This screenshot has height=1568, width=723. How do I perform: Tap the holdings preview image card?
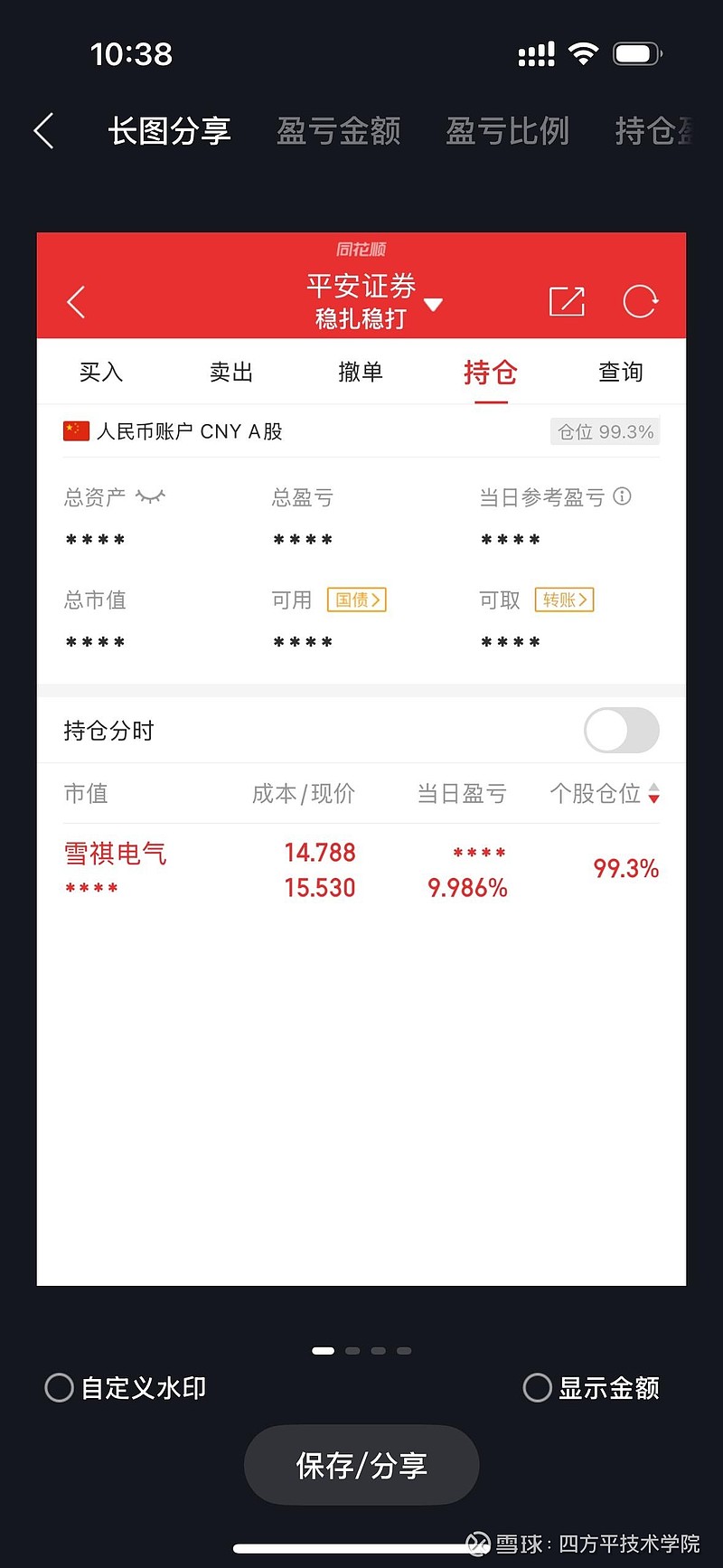[361, 759]
